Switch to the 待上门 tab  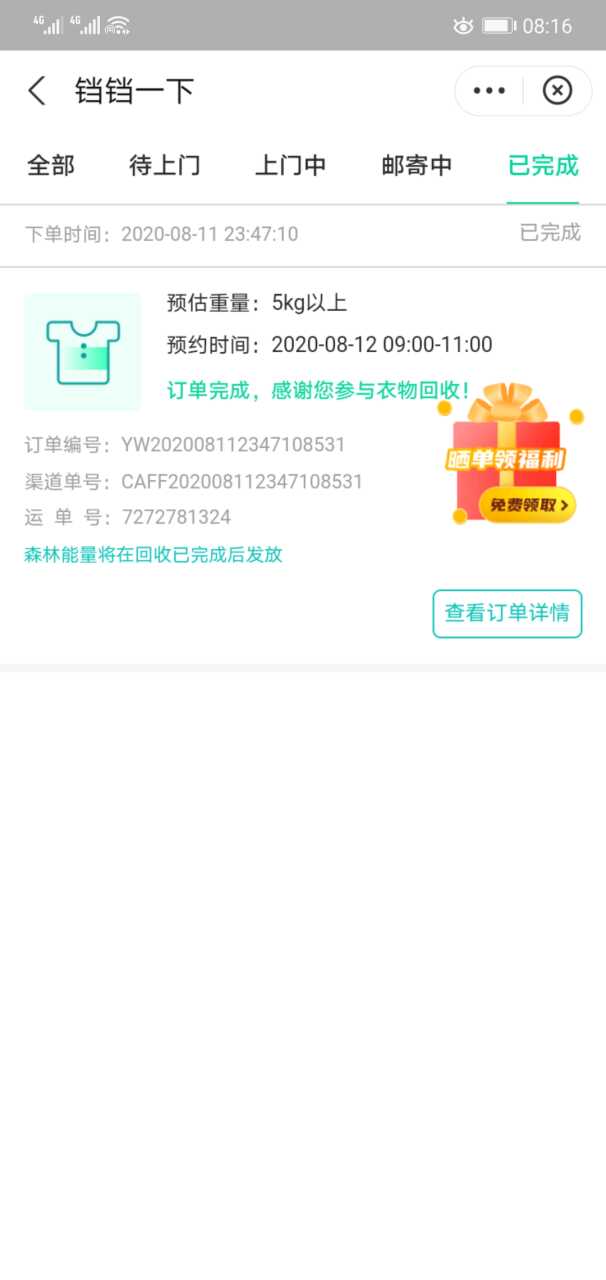[165, 166]
